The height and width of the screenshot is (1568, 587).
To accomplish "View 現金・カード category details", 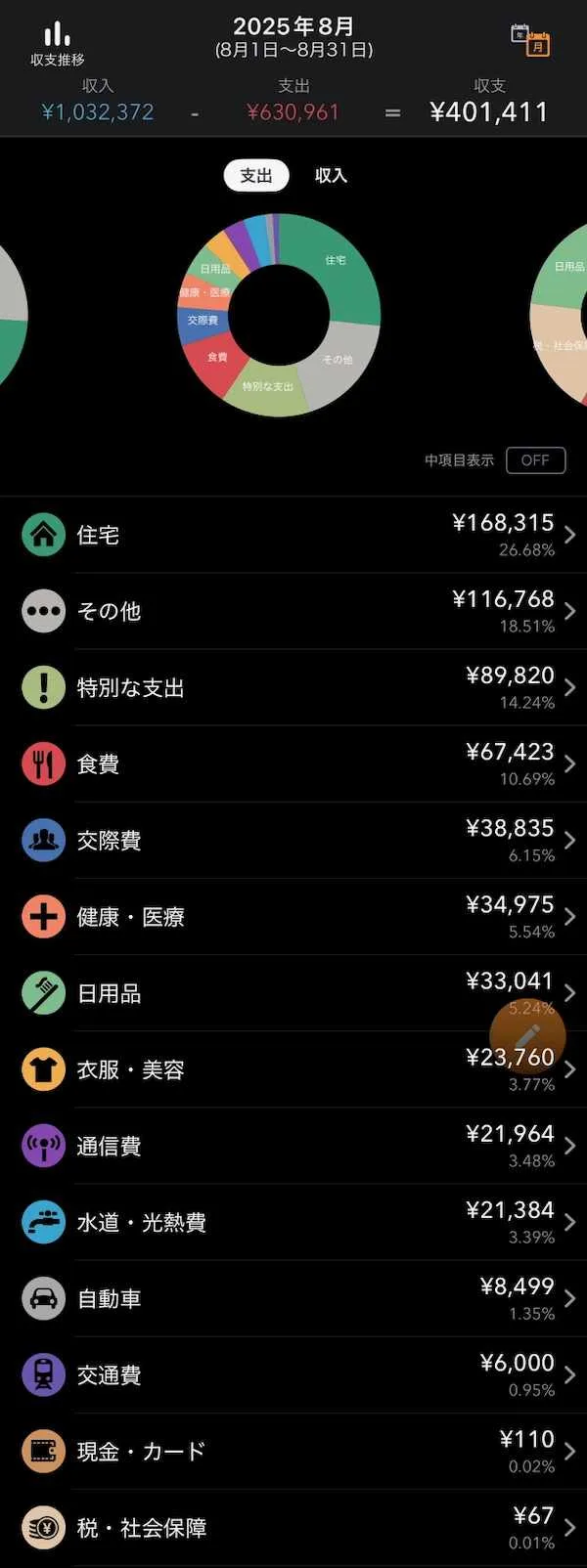I will (x=293, y=1452).
